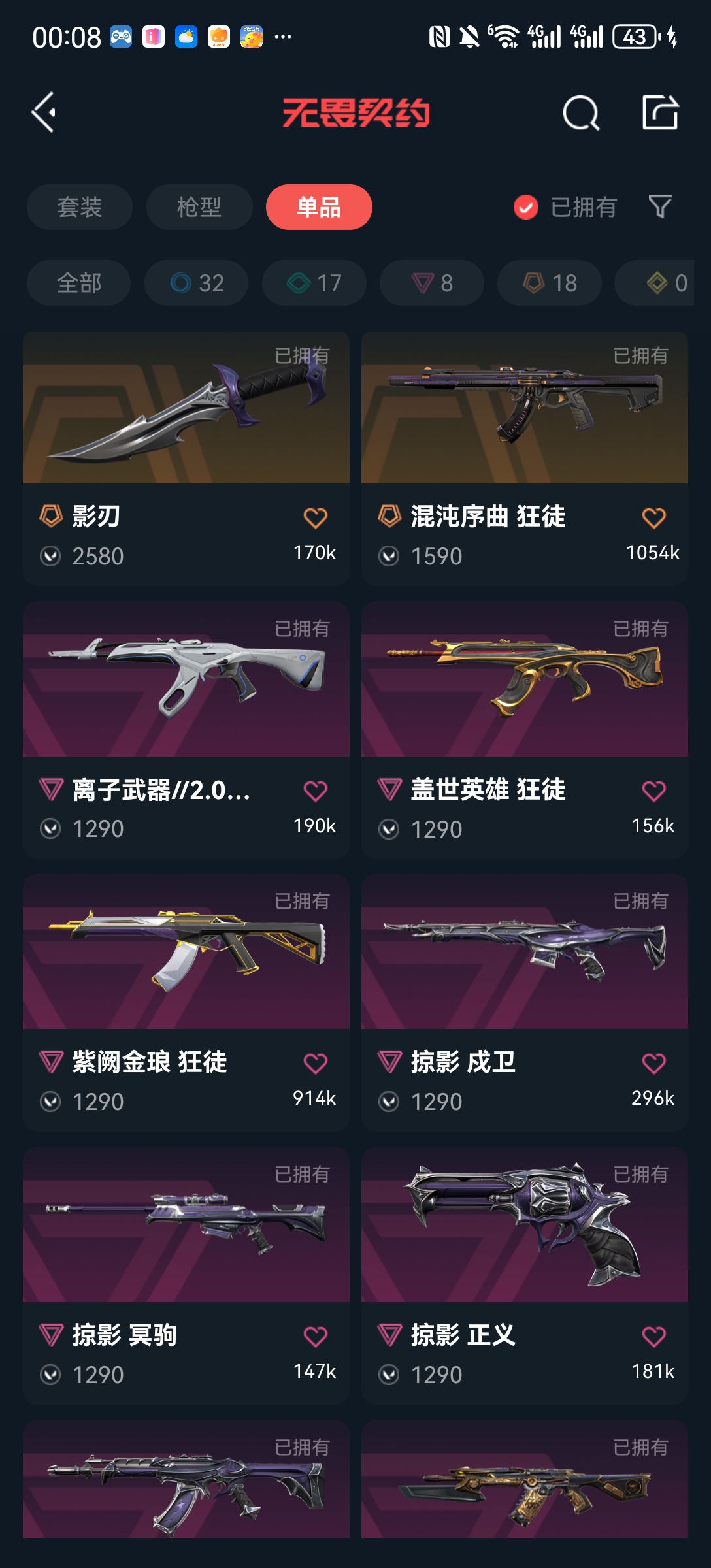Select the 全部 rarity chip
711x1568 pixels.
[x=78, y=283]
